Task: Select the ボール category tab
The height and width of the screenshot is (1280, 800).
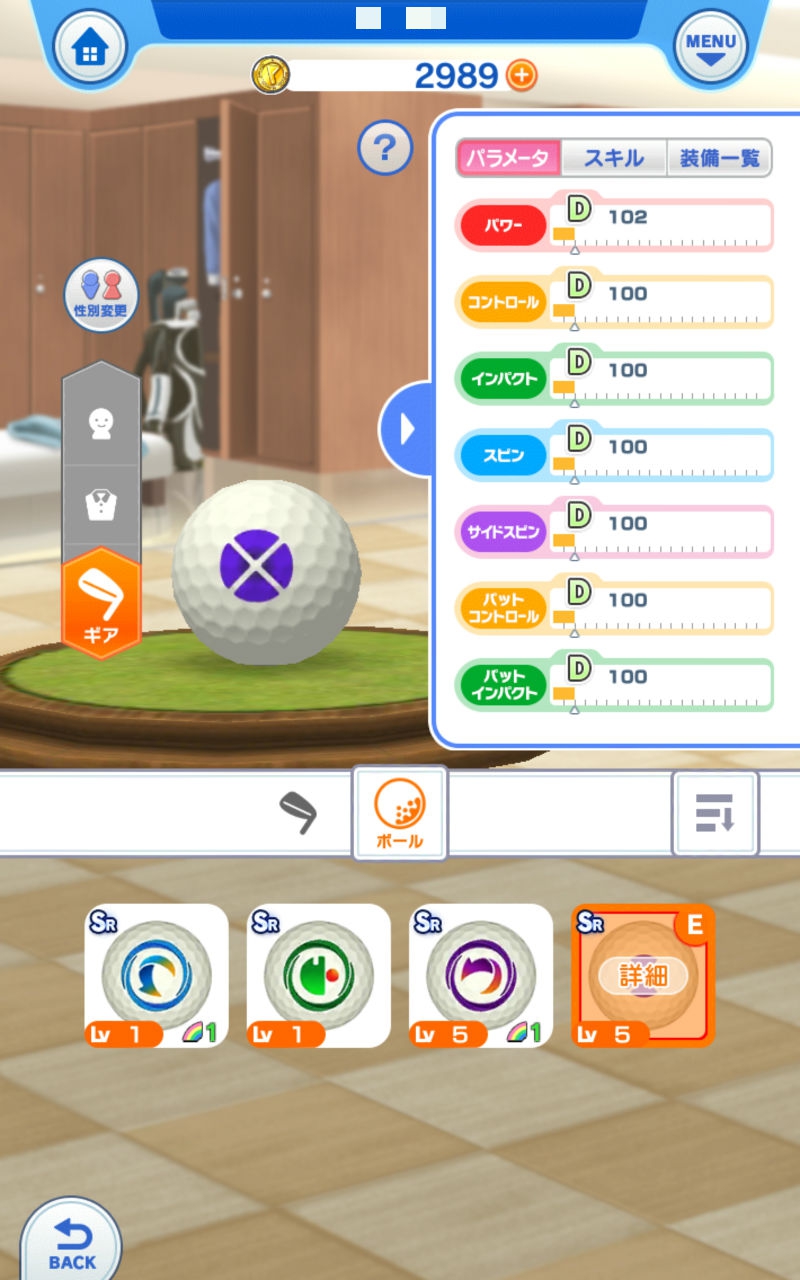Action: pyautogui.click(x=399, y=813)
